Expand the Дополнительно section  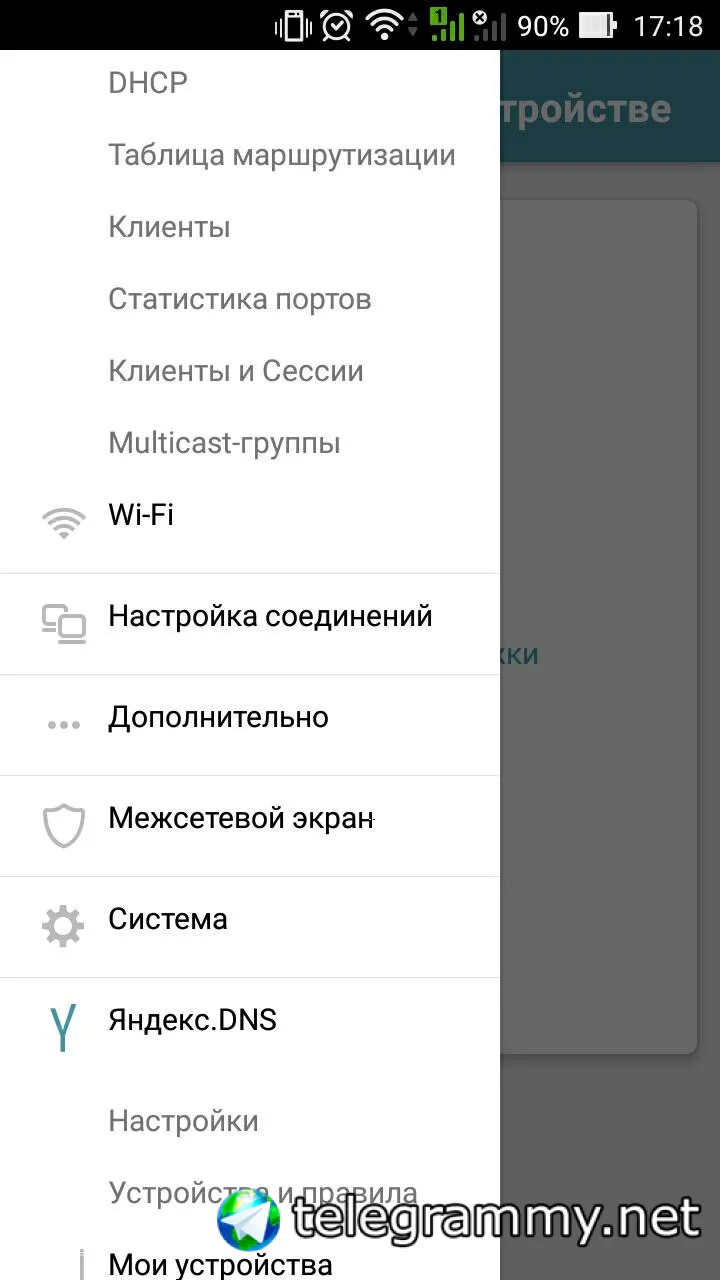218,718
